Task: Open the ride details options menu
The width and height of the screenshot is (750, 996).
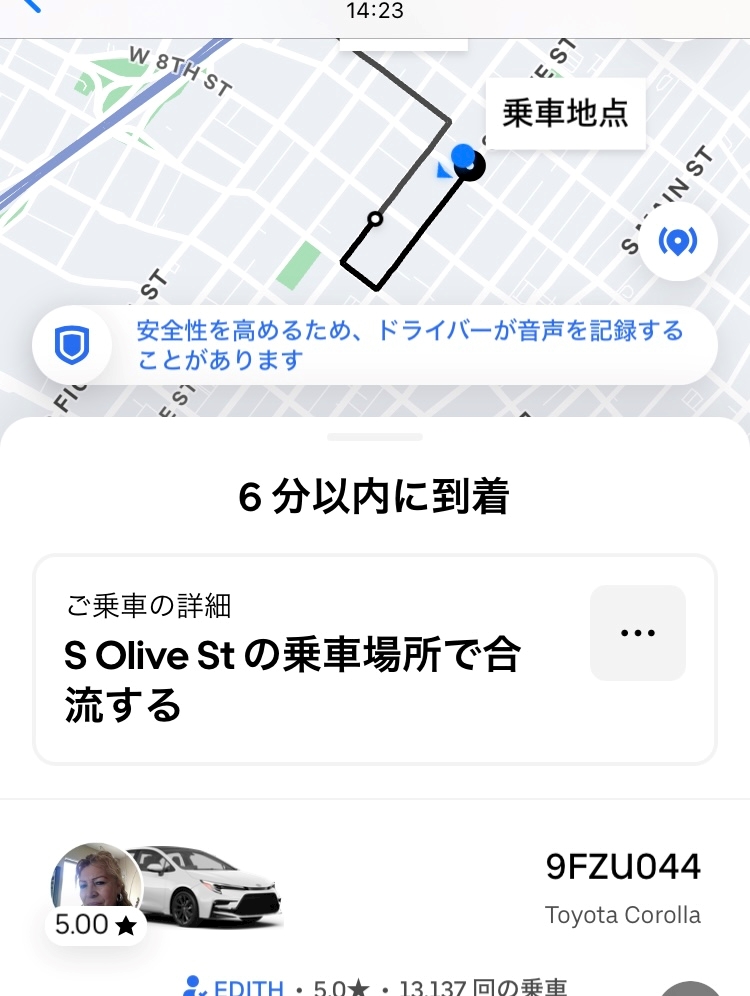Action: click(x=638, y=633)
